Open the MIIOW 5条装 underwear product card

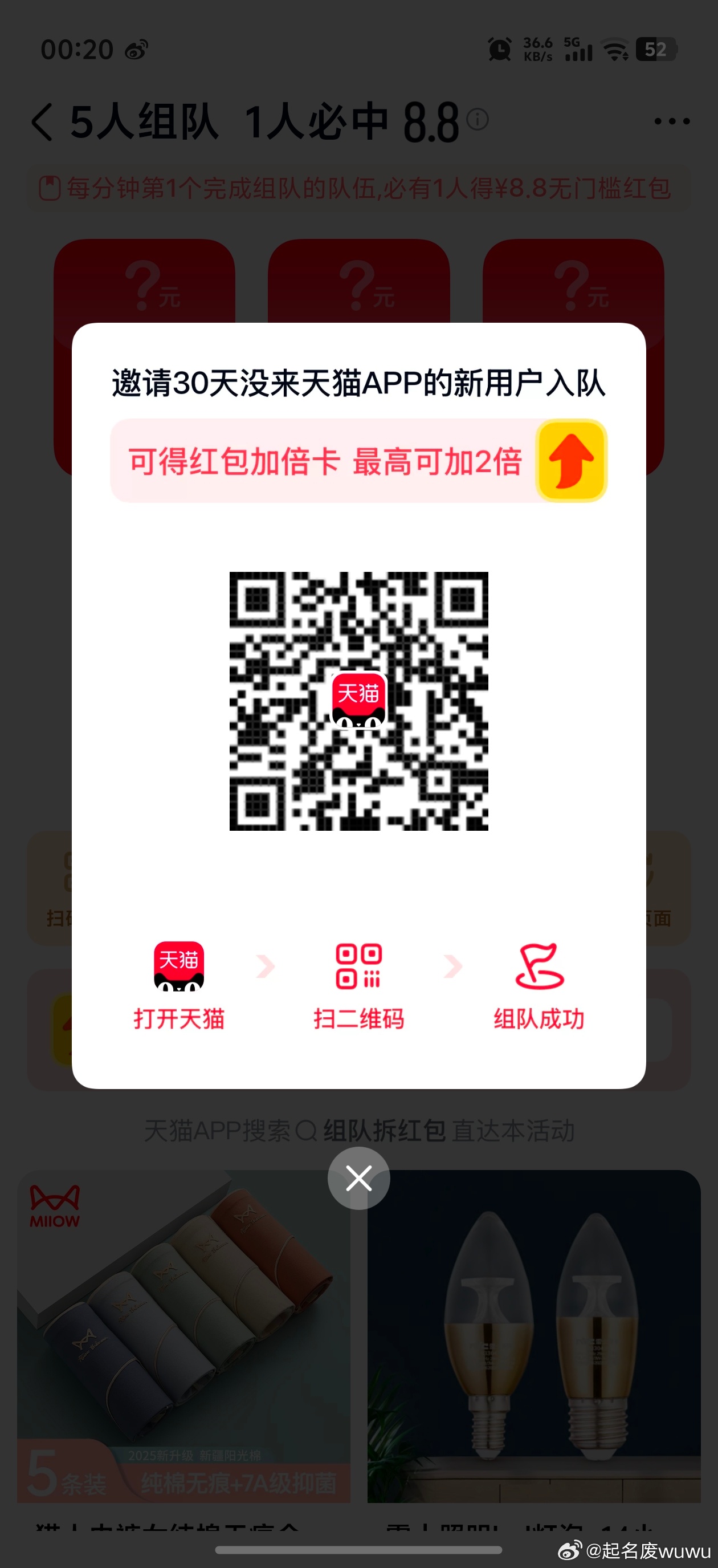(x=183, y=1336)
